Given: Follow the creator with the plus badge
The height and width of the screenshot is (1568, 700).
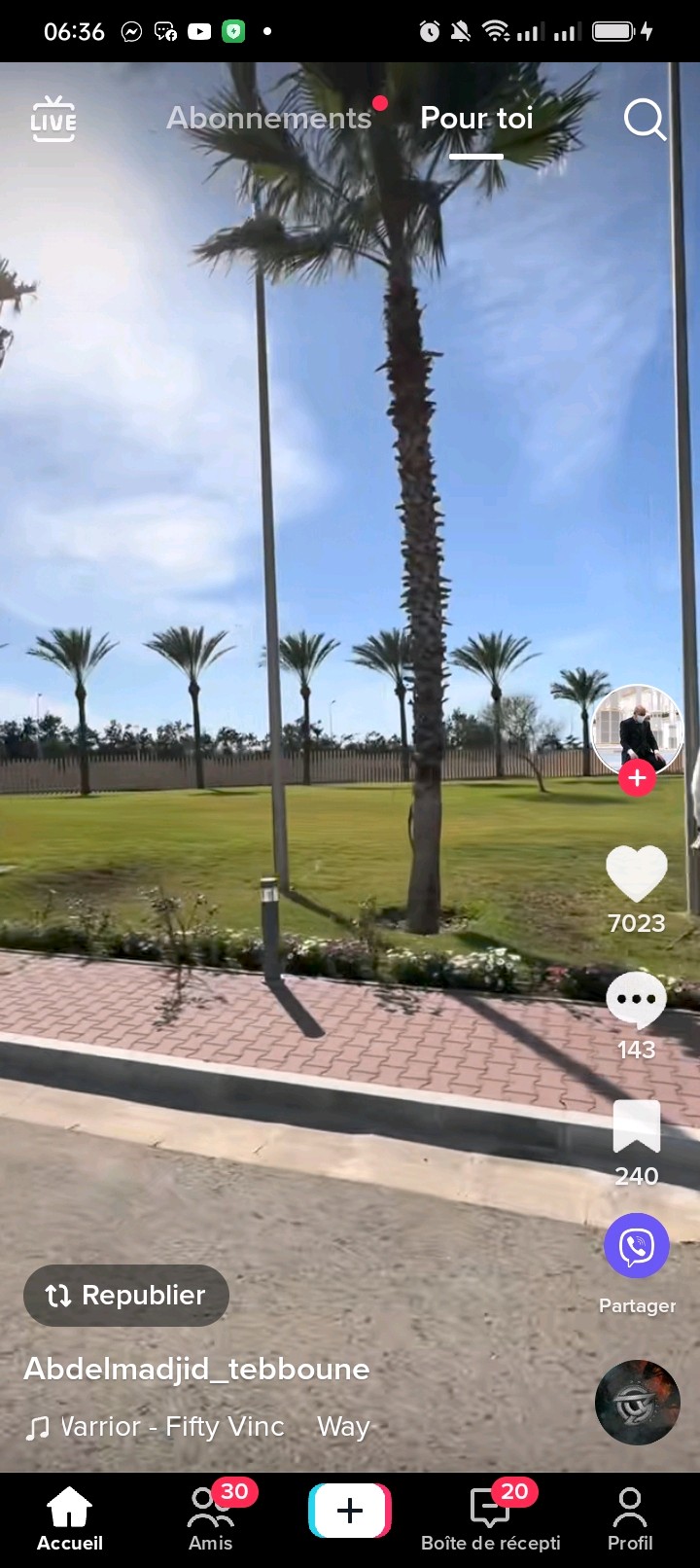Looking at the screenshot, I should (x=637, y=778).
